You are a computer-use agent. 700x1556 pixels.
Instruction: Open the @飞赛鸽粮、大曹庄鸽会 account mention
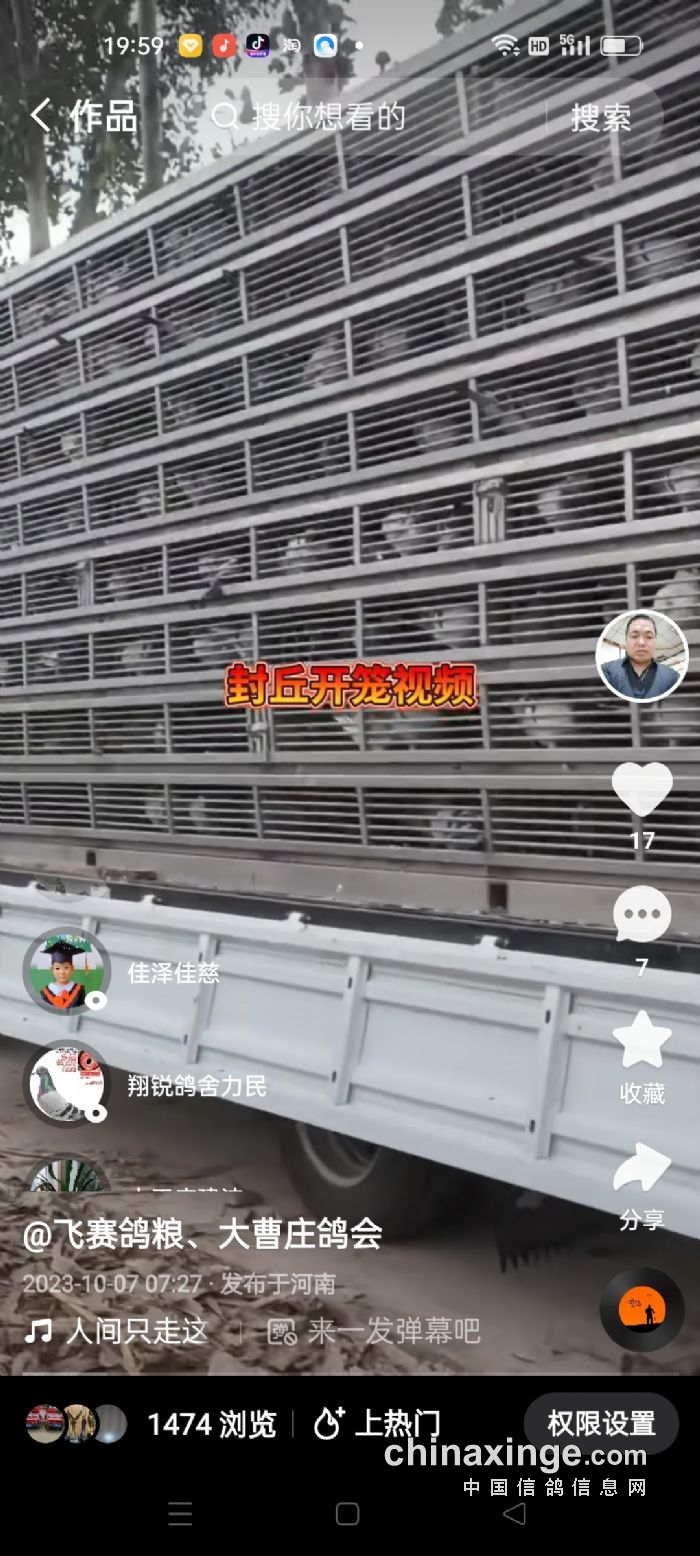click(202, 1234)
